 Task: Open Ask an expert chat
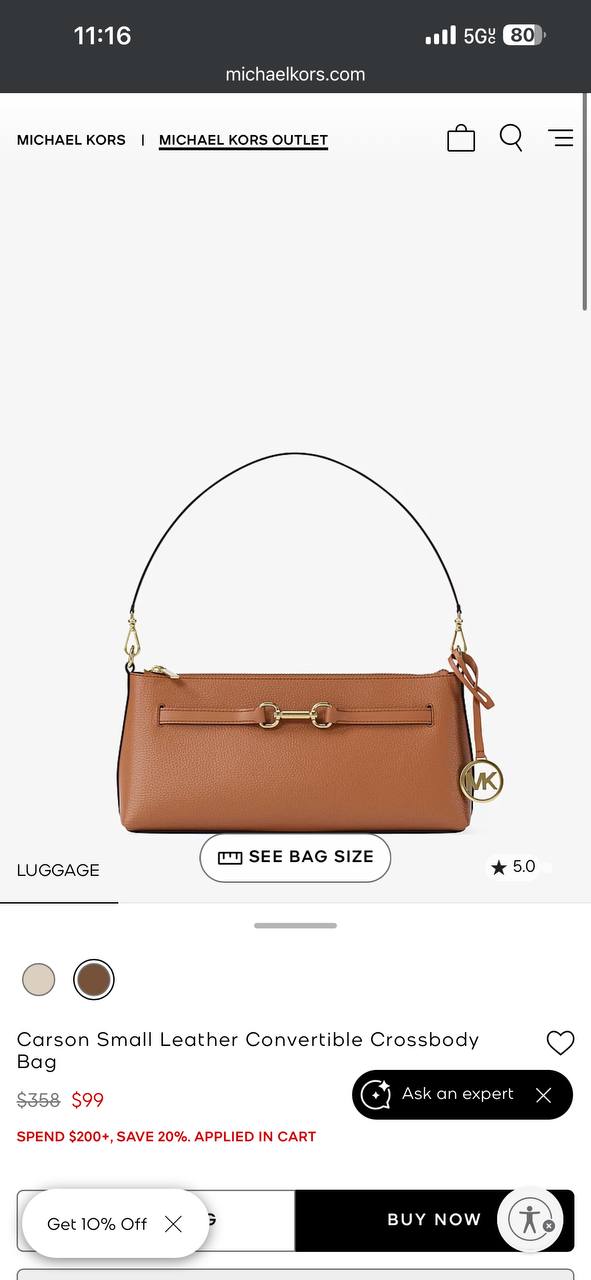[x=438, y=1094]
